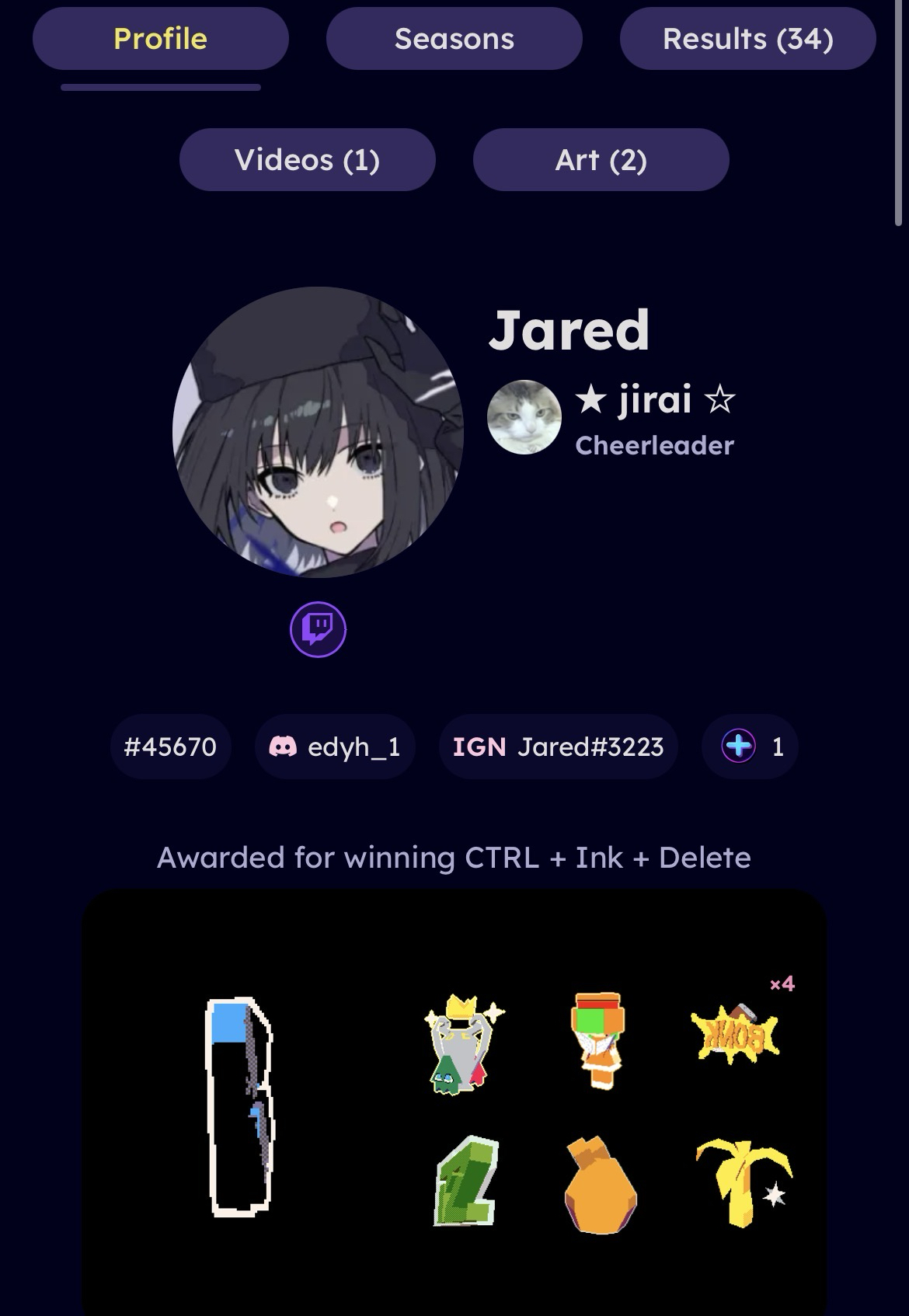The width and height of the screenshot is (909, 1316).
Task: Select the yellow banana peel badge
Action: click(x=743, y=1182)
